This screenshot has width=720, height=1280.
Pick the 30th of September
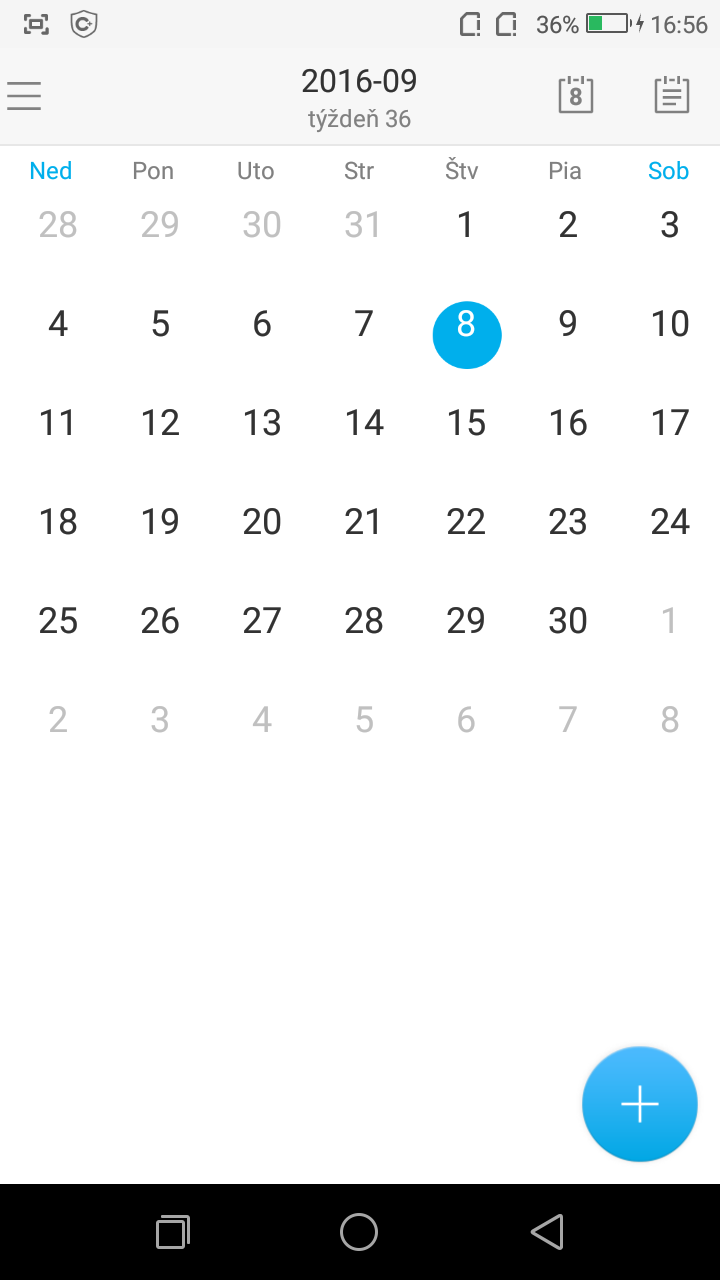click(568, 621)
